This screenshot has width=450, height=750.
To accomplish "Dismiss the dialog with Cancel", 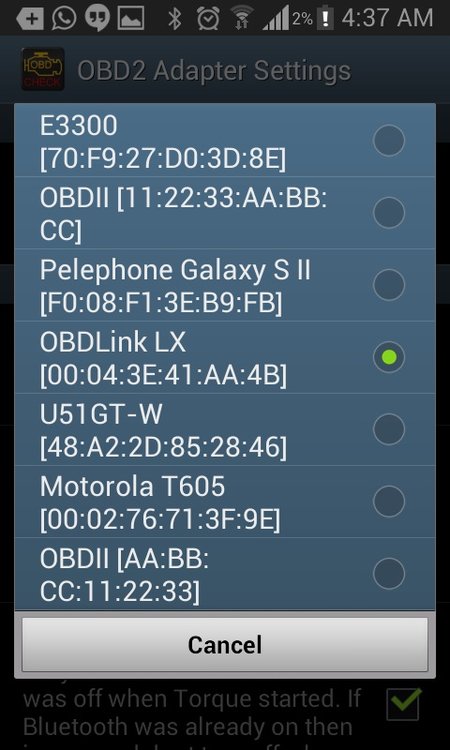I will [225, 644].
